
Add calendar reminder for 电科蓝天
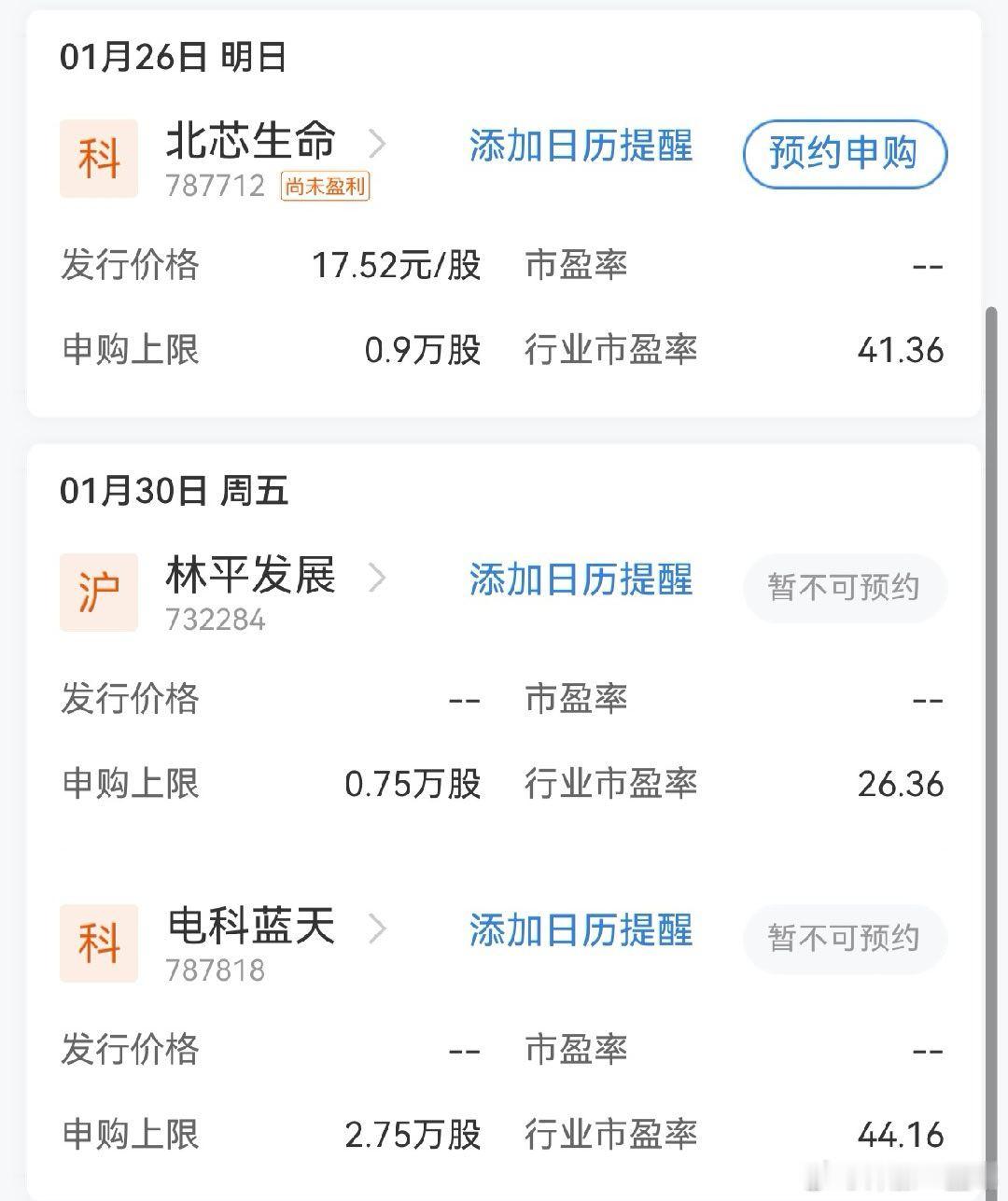[579, 931]
